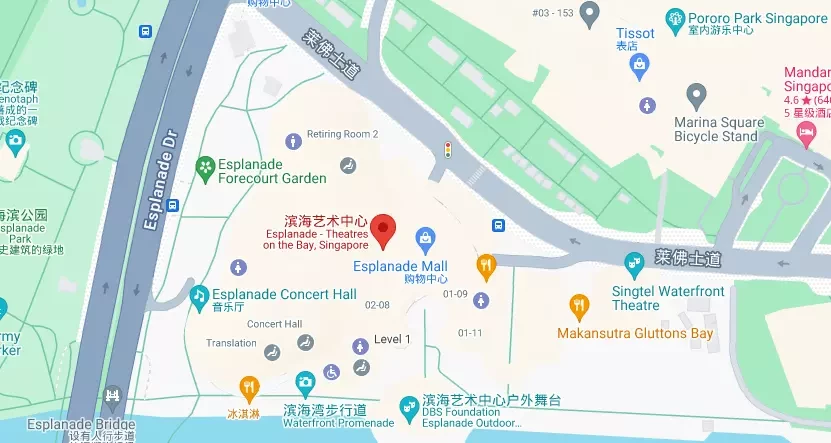831x443 pixels.
Task: Select the DBS Foundation Esplanade Outdoor pin
Action: coord(408,407)
